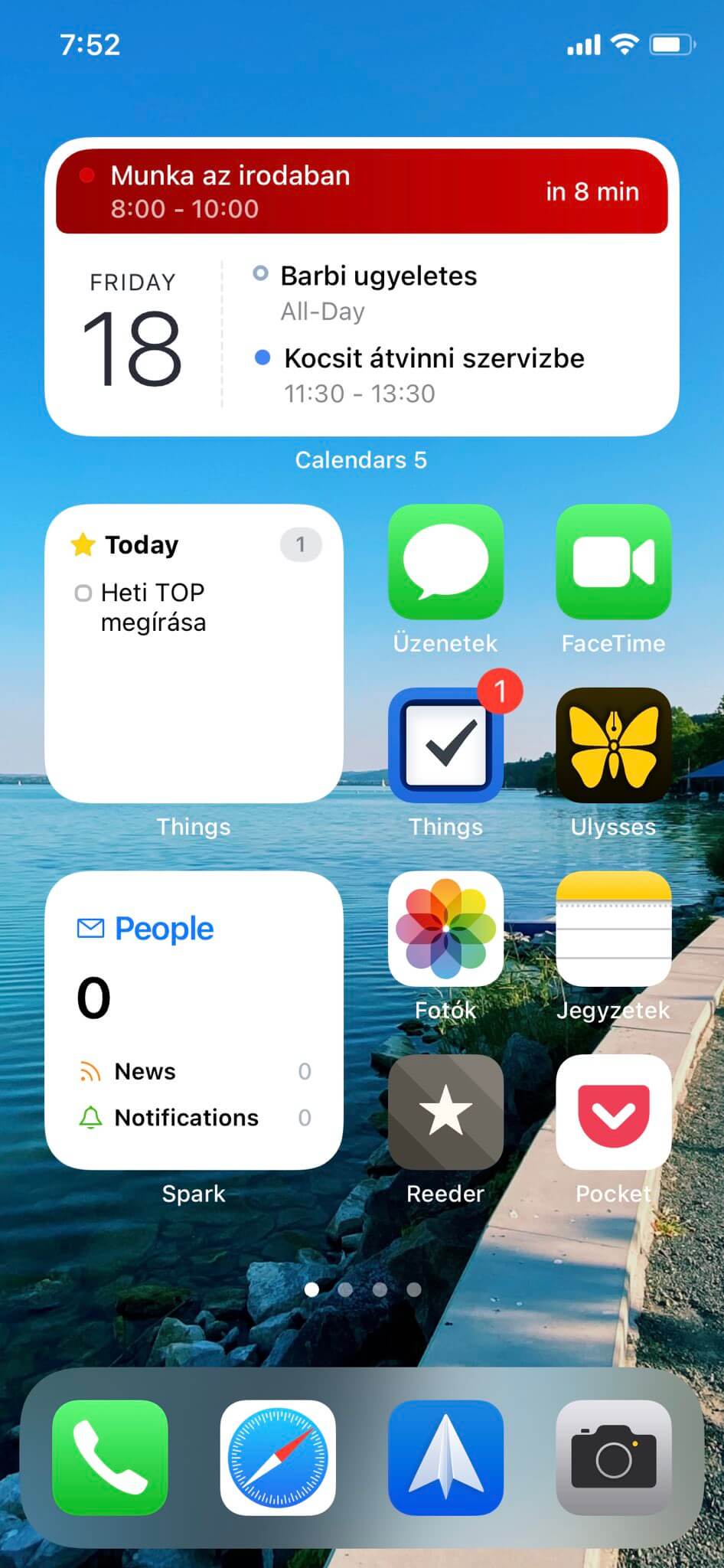Open the Phone app in dock
The height and width of the screenshot is (1568, 724).
(x=110, y=1458)
